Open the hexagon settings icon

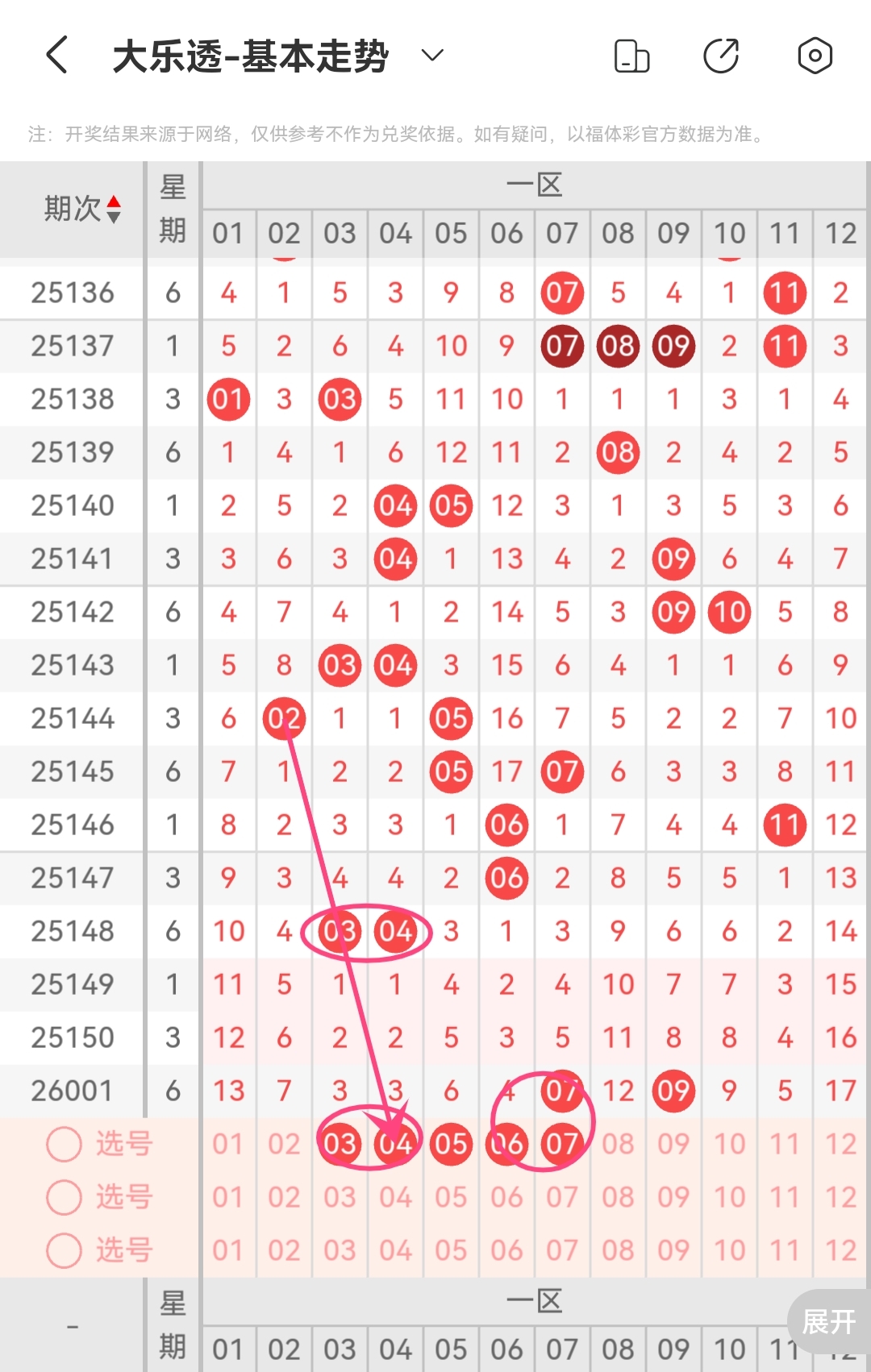[x=815, y=56]
